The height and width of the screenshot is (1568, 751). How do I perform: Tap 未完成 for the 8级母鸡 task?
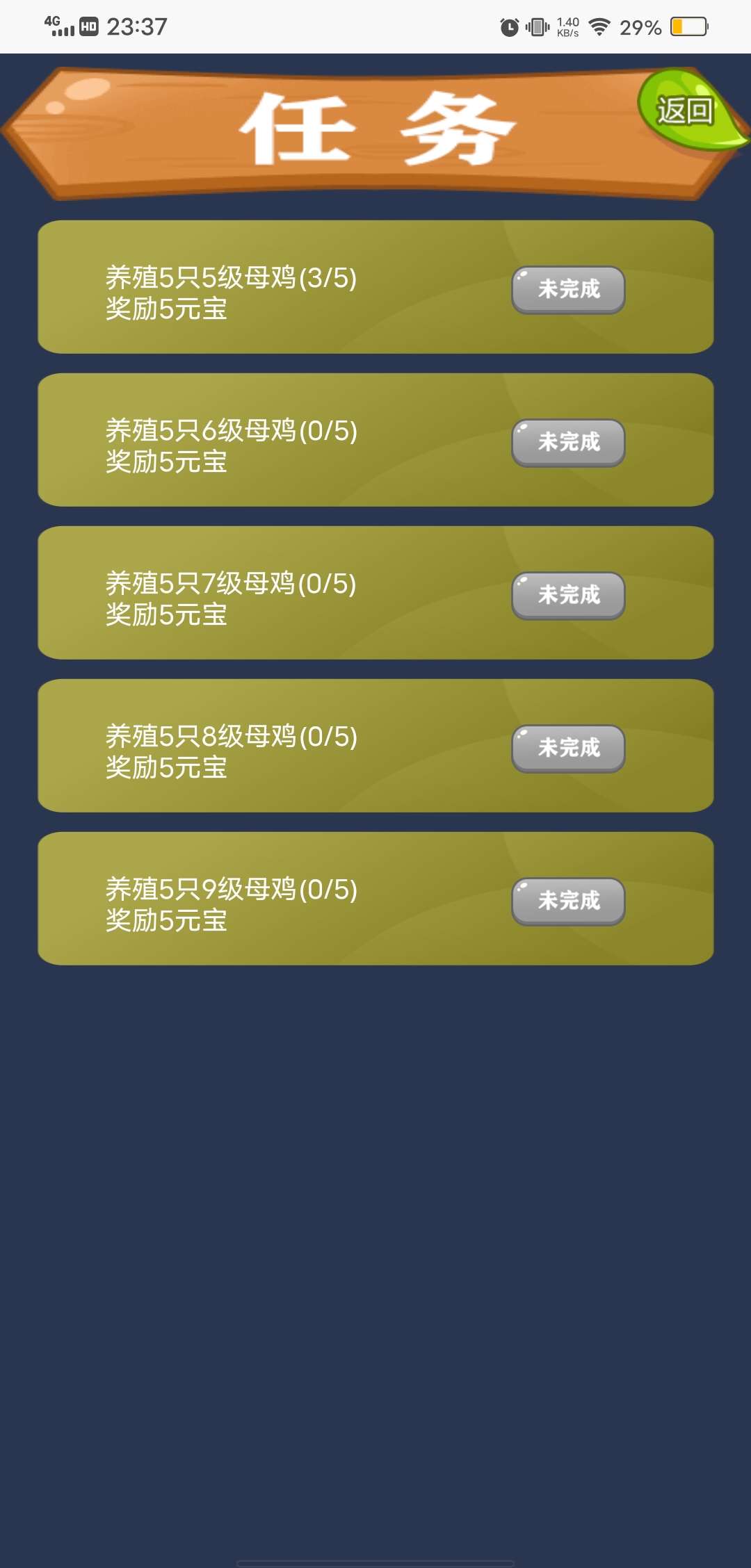568,749
